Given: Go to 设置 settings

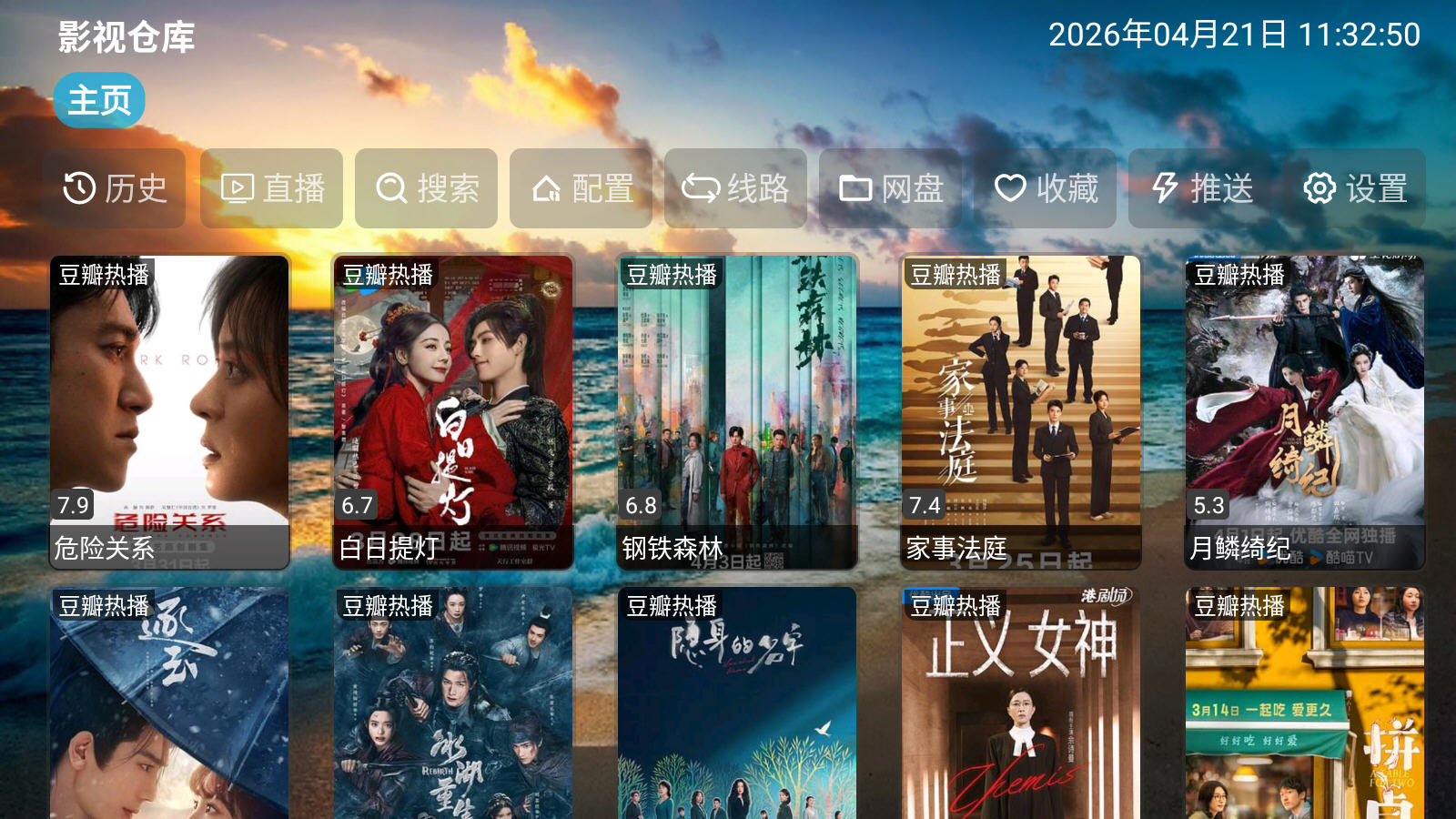Looking at the screenshot, I should click(x=1356, y=188).
